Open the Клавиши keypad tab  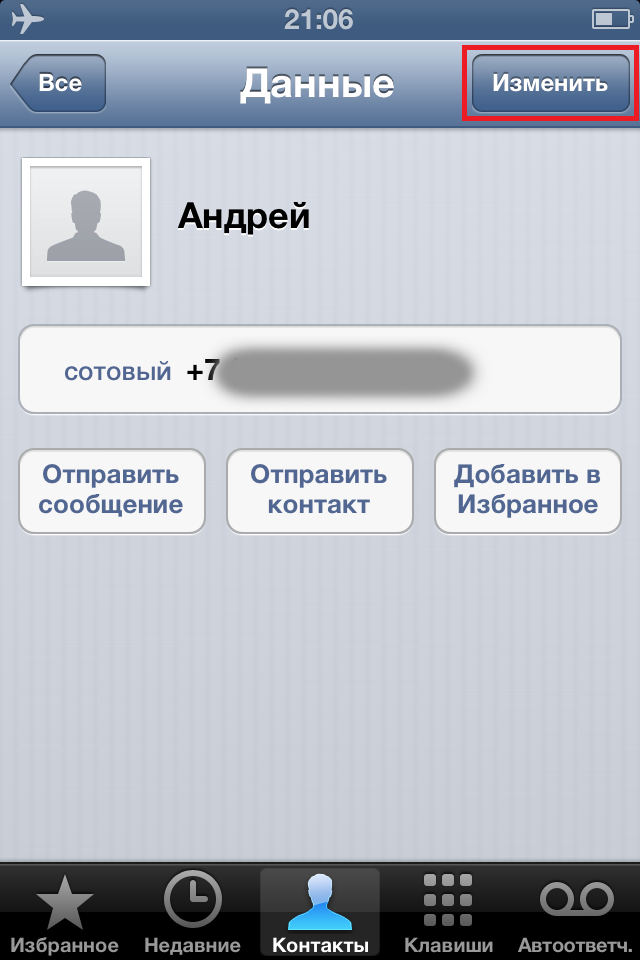[x=447, y=915]
